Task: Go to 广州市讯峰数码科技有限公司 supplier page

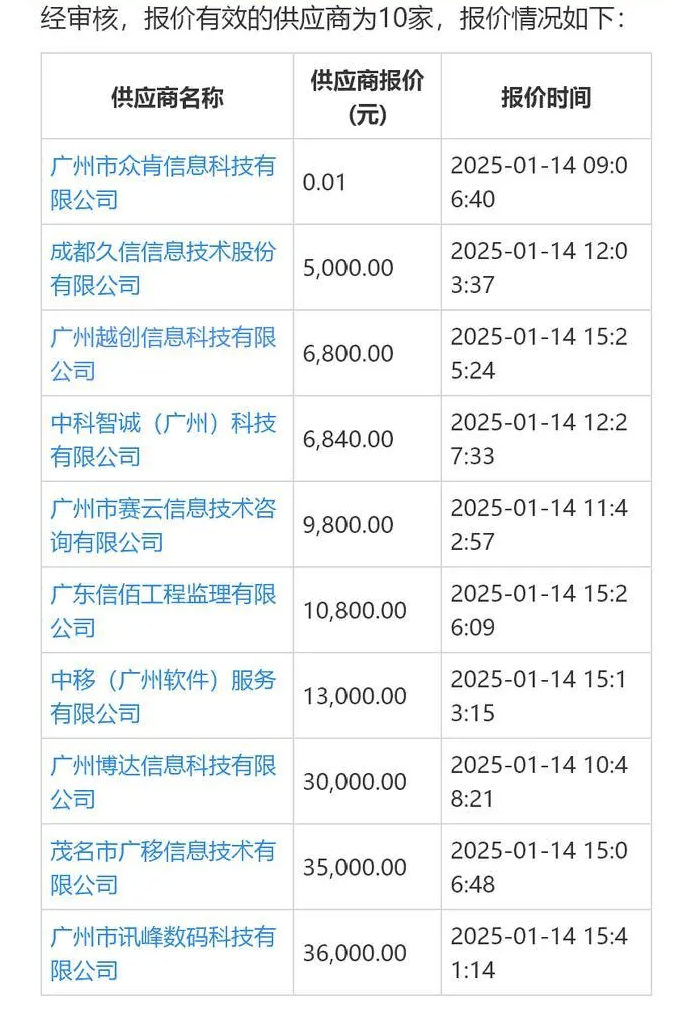Action: (163, 938)
